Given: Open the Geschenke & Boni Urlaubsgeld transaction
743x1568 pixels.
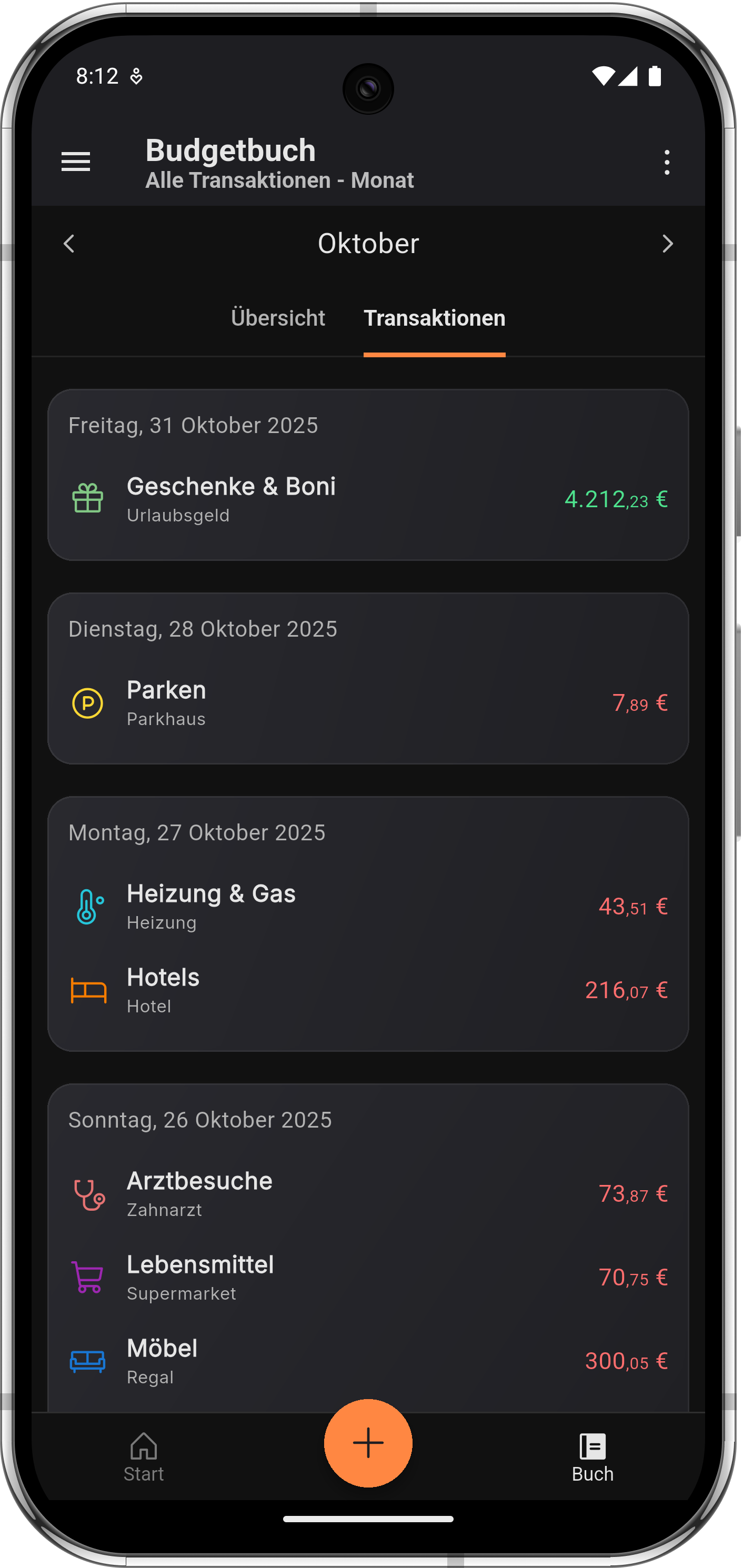Looking at the screenshot, I should (x=367, y=499).
